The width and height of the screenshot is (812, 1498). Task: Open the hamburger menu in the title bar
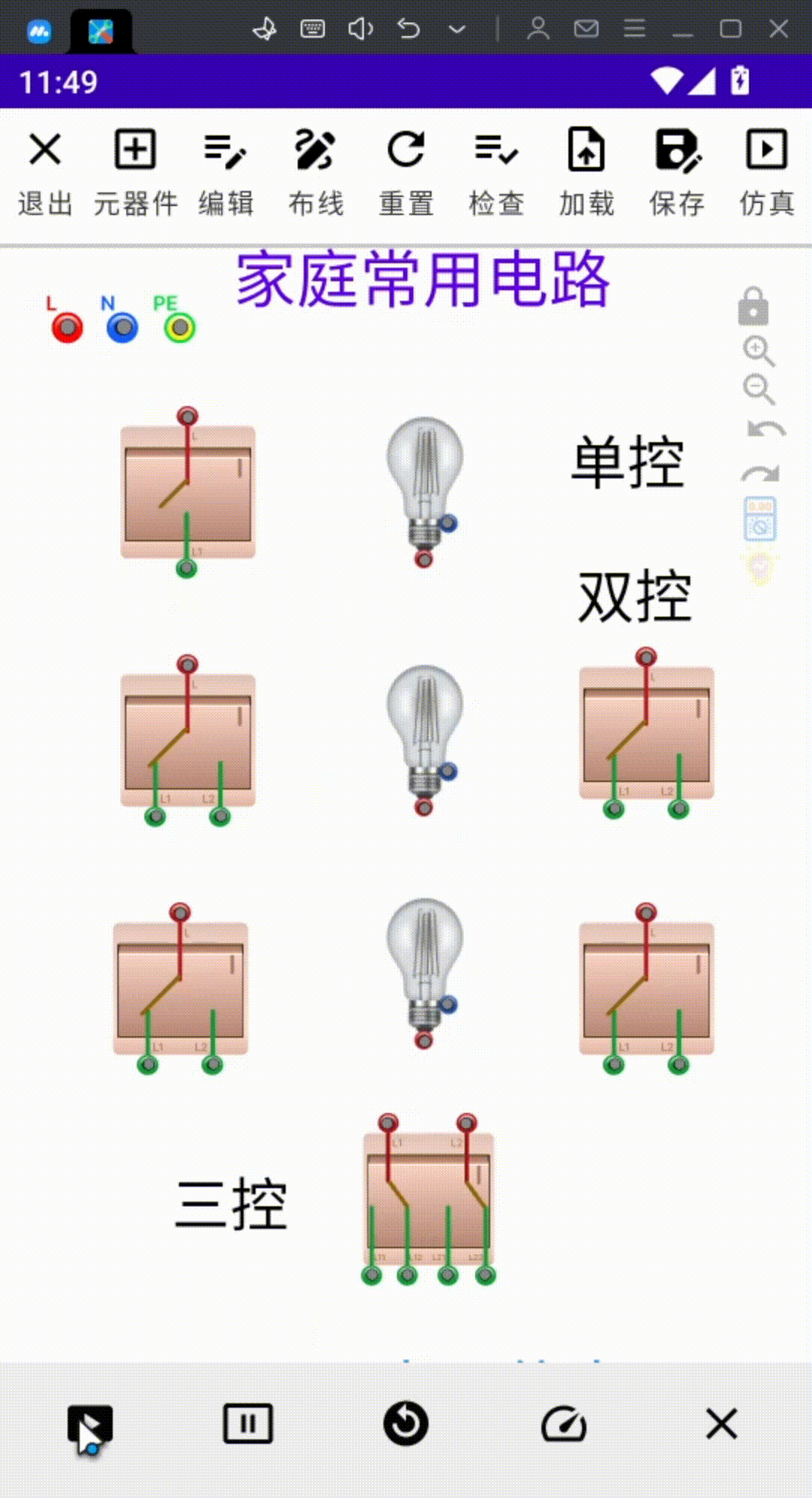pos(634,29)
